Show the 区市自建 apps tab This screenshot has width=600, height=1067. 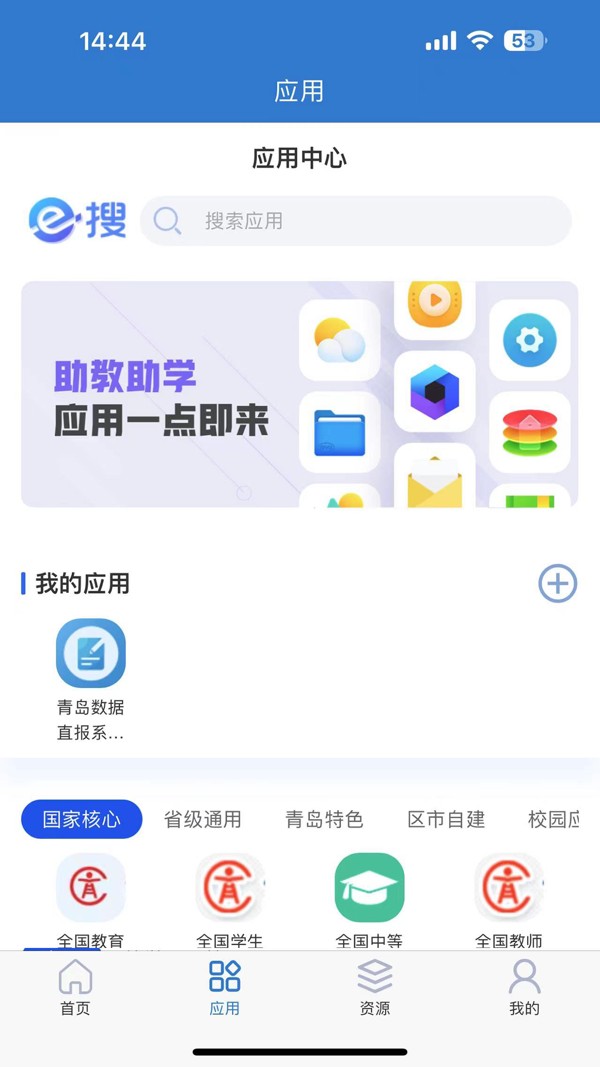tap(446, 820)
